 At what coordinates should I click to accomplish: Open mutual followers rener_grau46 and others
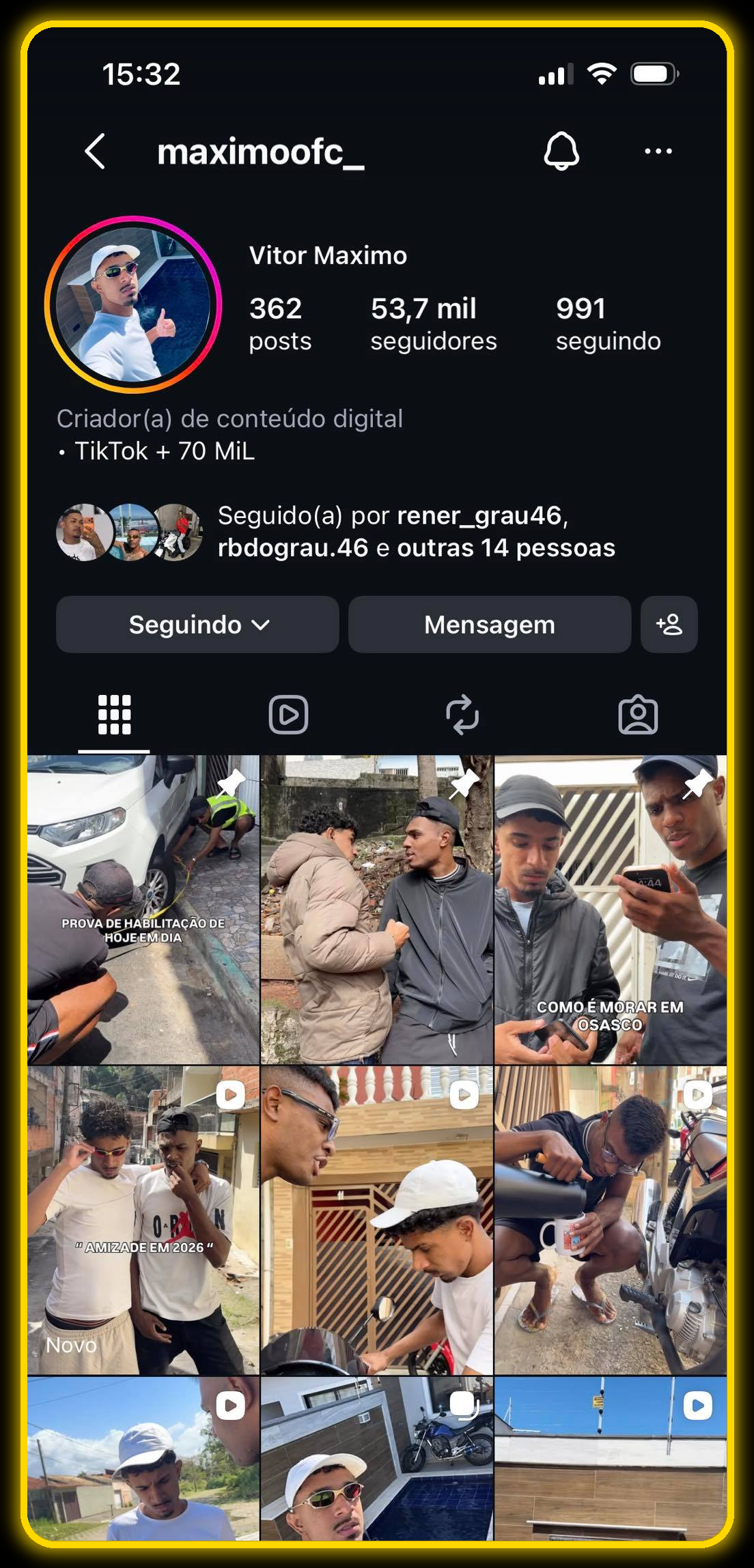(x=335, y=532)
